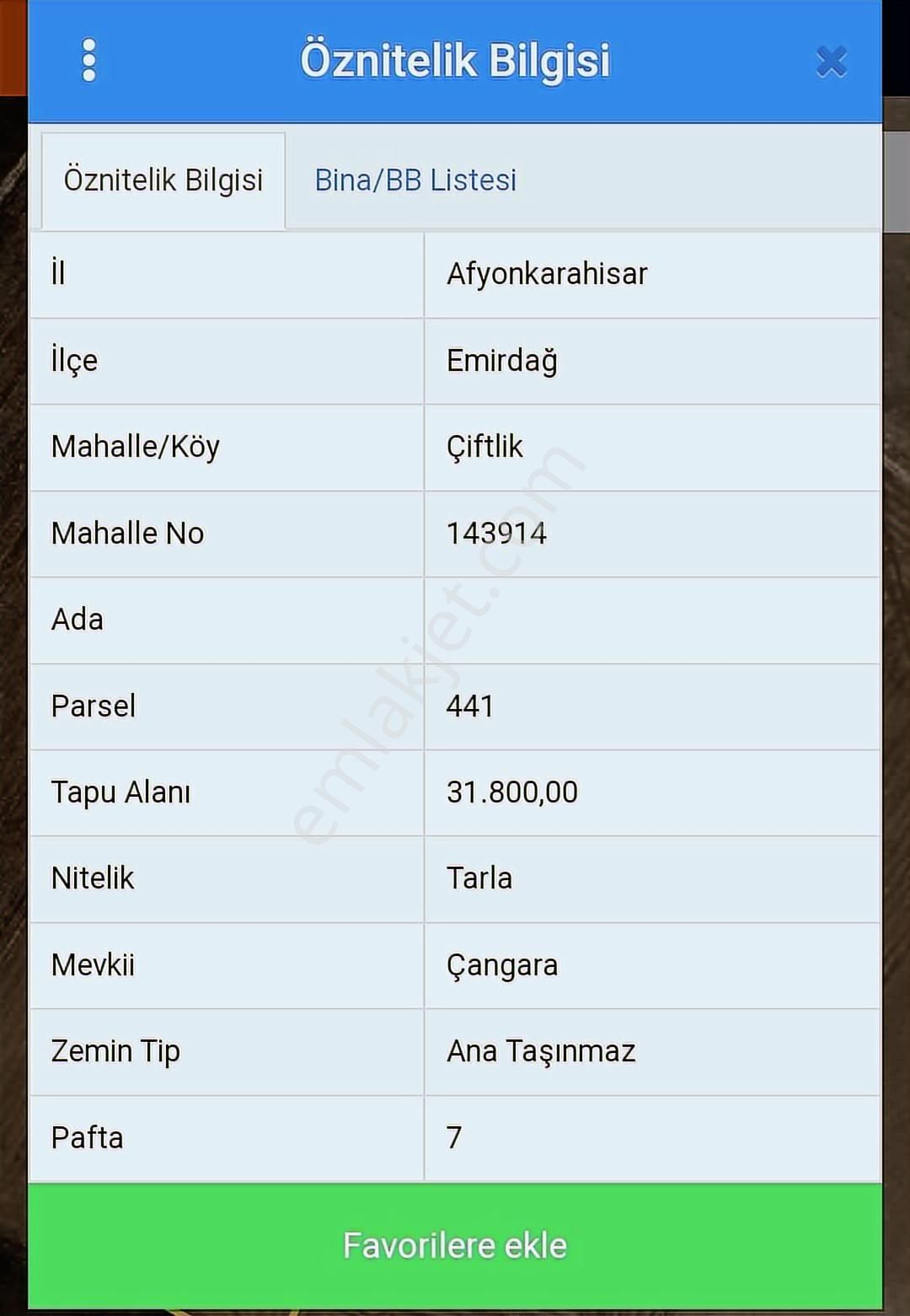Switch to the Bina/BB Listesi tab
Screen dimensions: 910x1316
coord(416,180)
